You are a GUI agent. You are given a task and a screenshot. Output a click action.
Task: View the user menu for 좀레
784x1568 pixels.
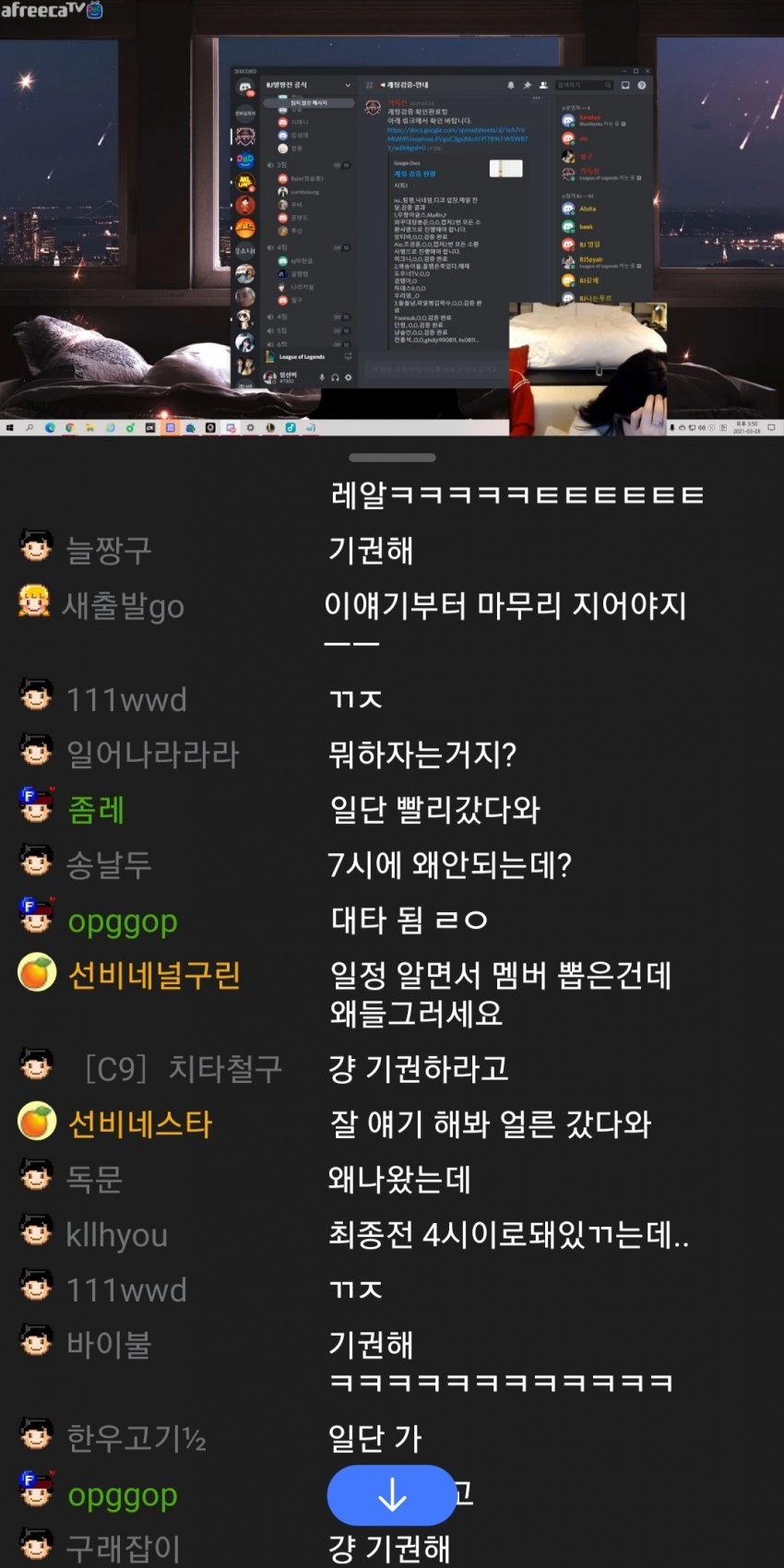point(96,809)
